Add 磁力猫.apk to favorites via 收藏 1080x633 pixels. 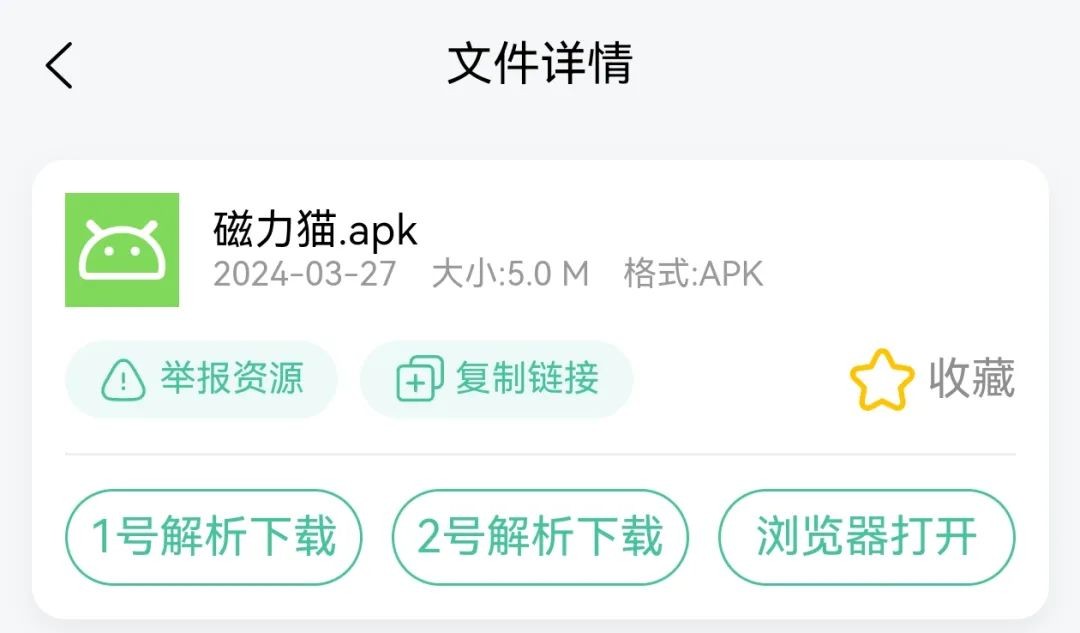(x=932, y=379)
